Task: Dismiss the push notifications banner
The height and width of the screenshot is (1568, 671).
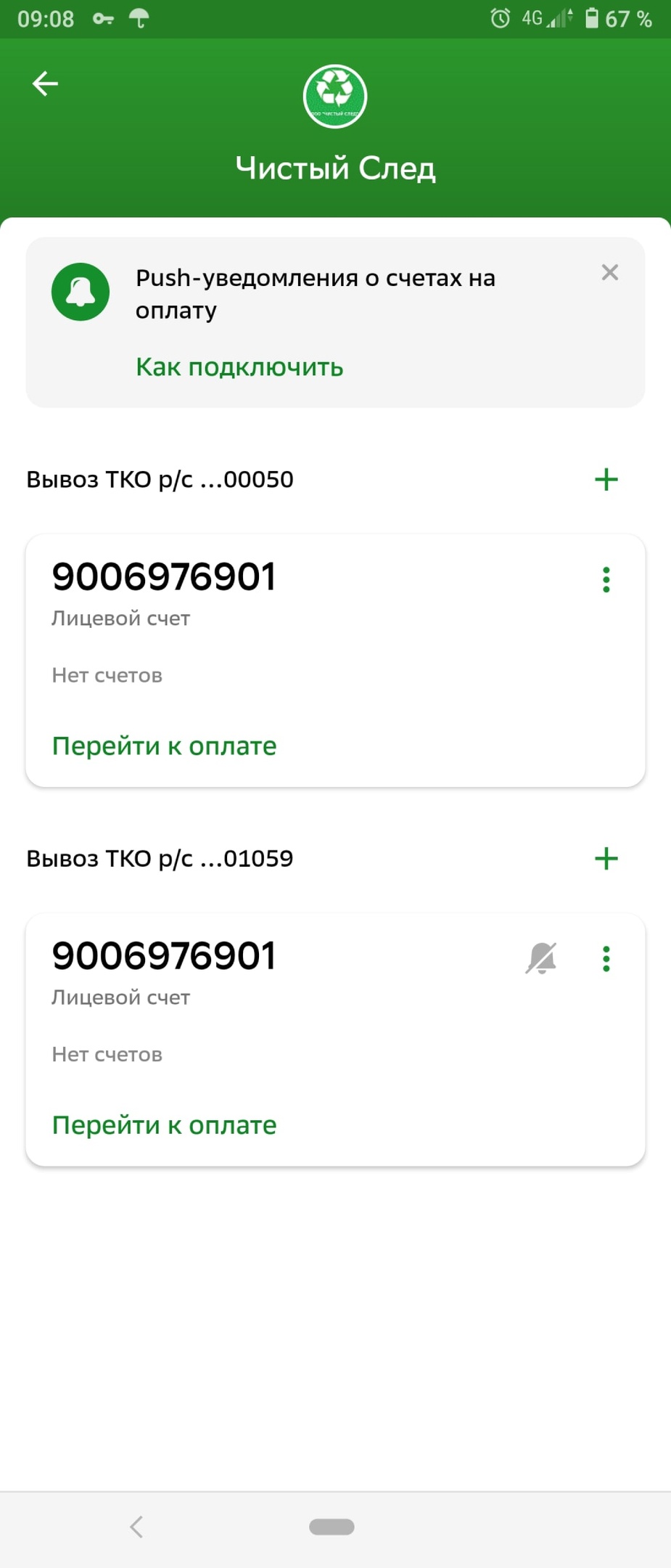Action: pyautogui.click(x=609, y=272)
